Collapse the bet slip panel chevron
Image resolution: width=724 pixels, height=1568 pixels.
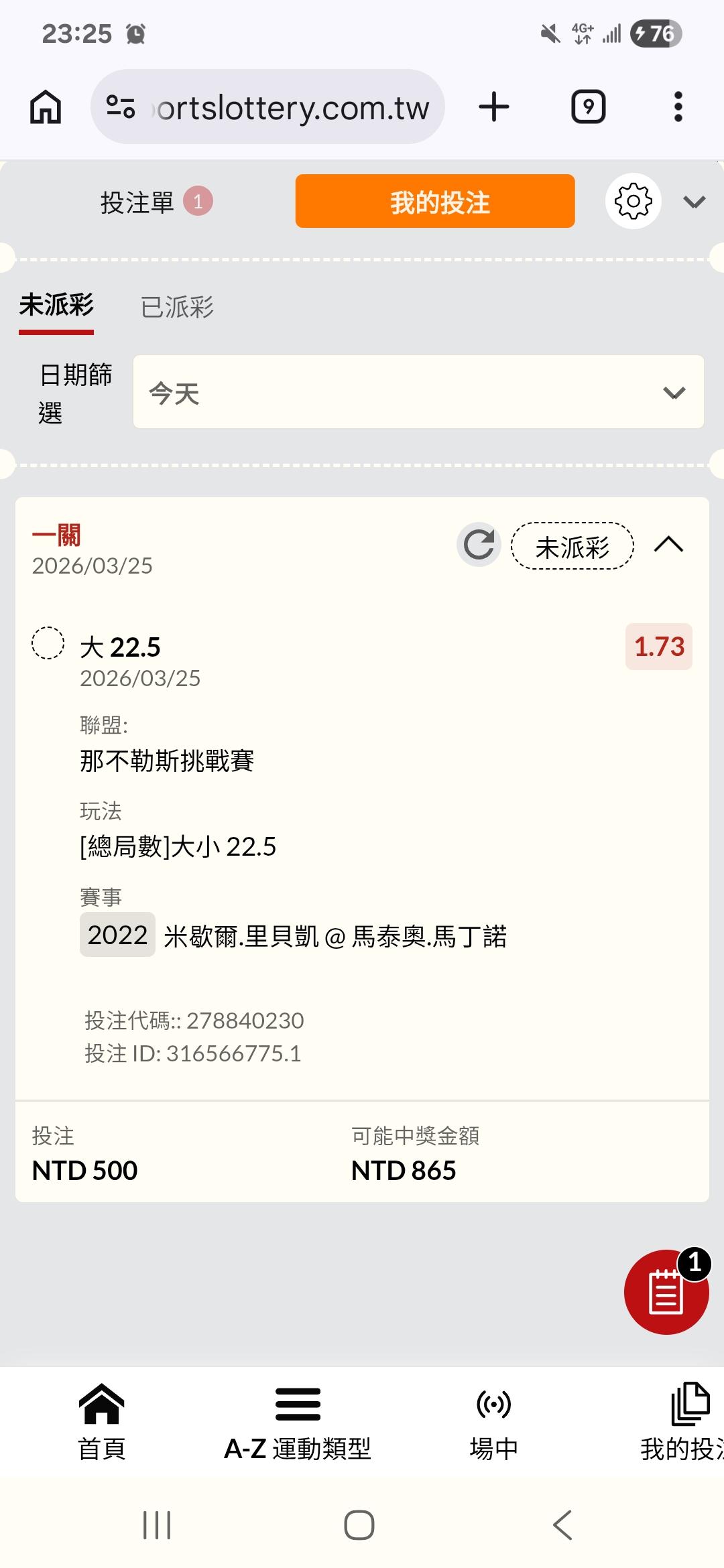coord(694,202)
